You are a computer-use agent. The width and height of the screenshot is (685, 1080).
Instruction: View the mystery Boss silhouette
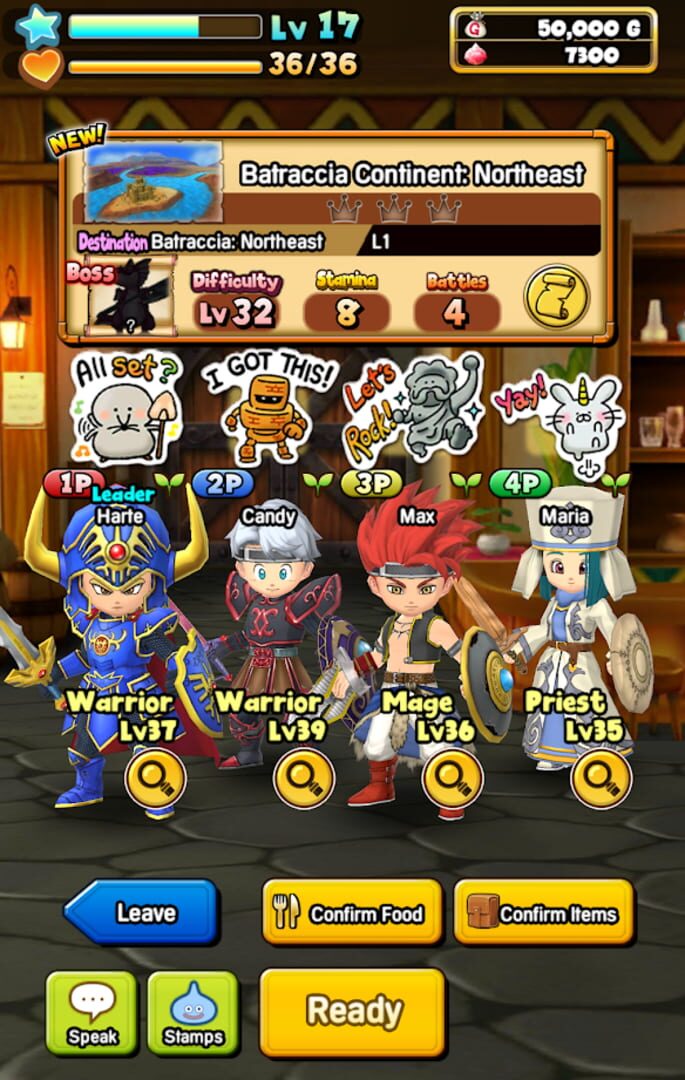click(124, 297)
